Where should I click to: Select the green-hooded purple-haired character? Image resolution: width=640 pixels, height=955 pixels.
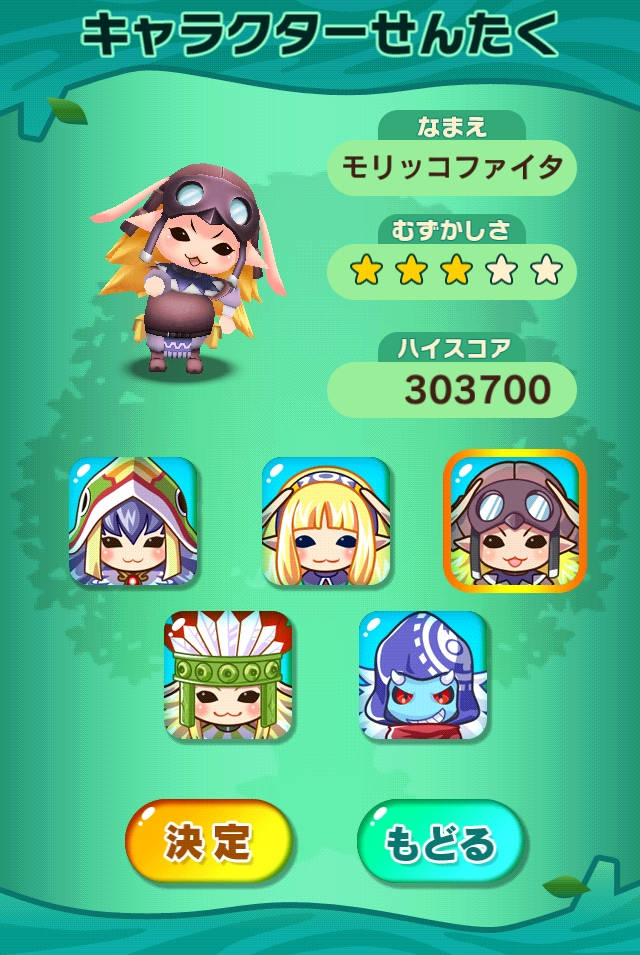(x=133, y=521)
